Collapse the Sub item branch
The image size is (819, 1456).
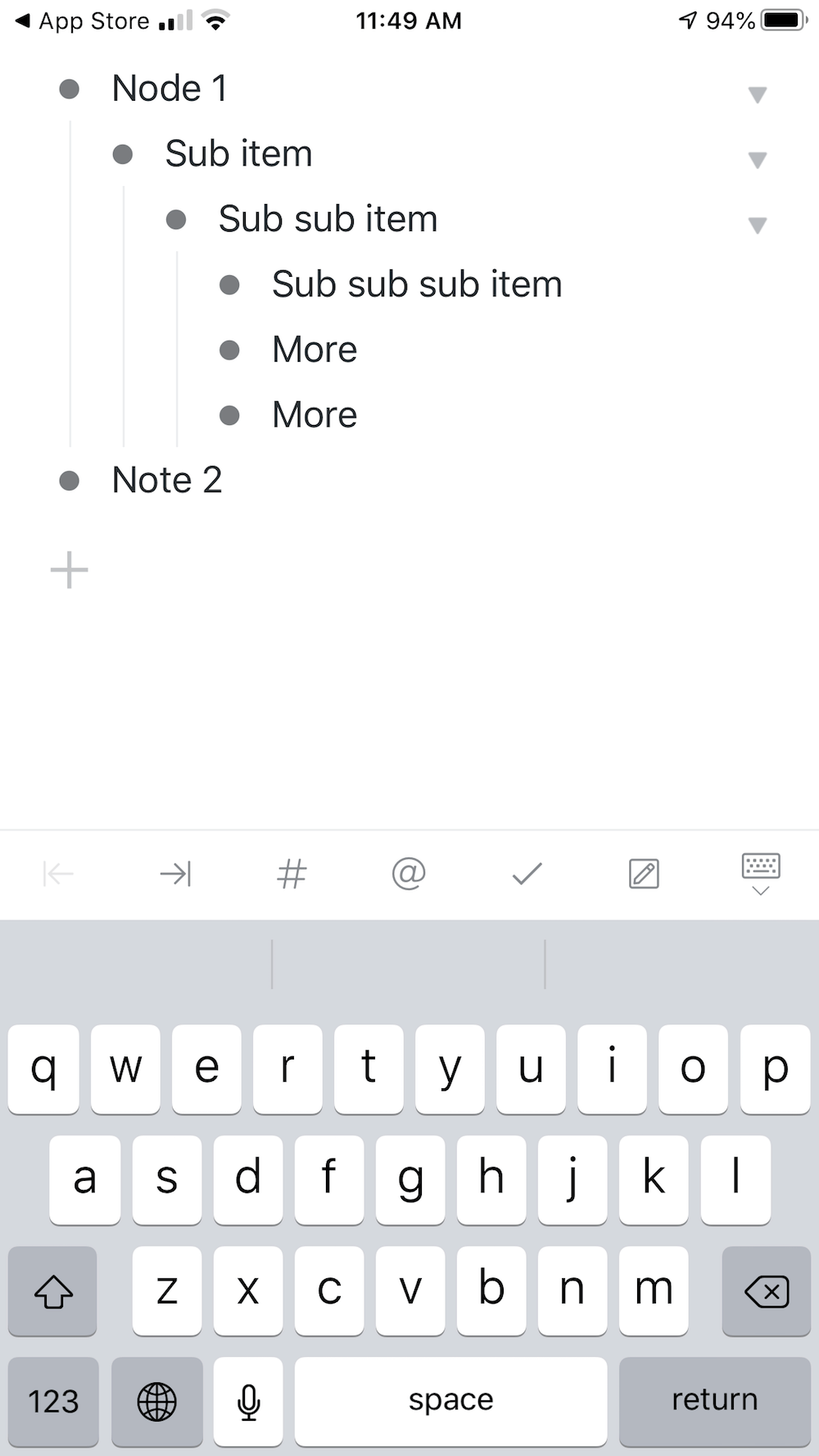tap(757, 160)
